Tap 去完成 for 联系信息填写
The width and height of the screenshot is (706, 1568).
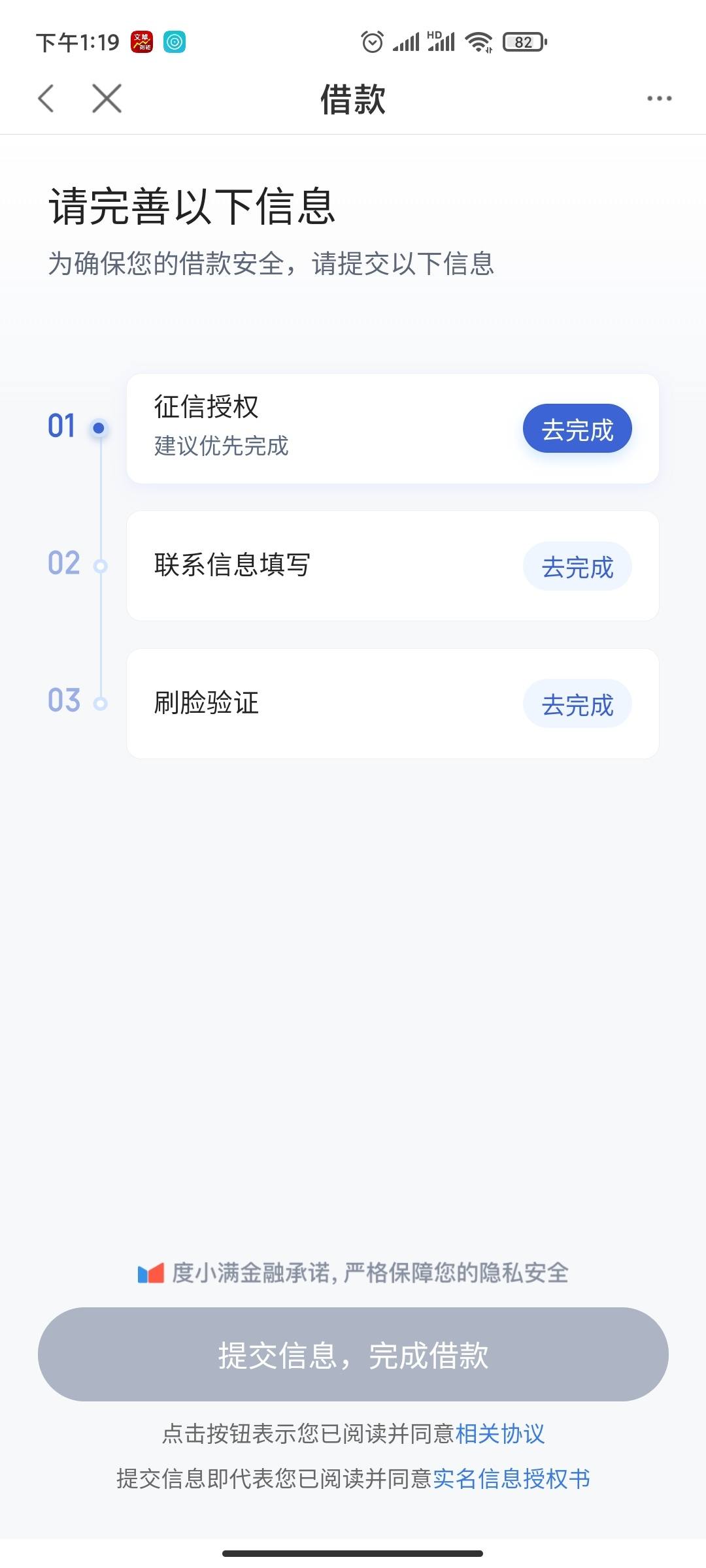coord(577,566)
